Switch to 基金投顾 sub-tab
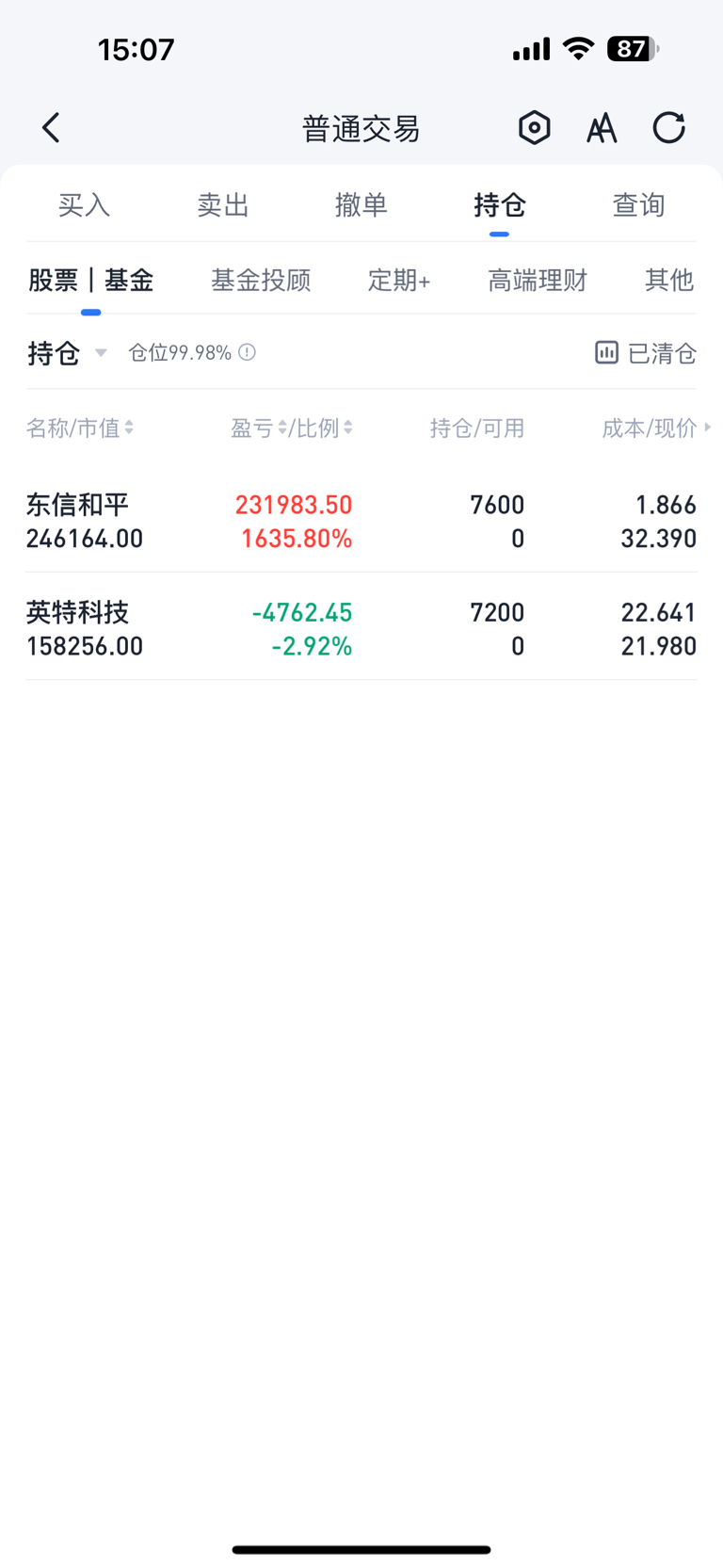The height and width of the screenshot is (1568, 723). (261, 281)
